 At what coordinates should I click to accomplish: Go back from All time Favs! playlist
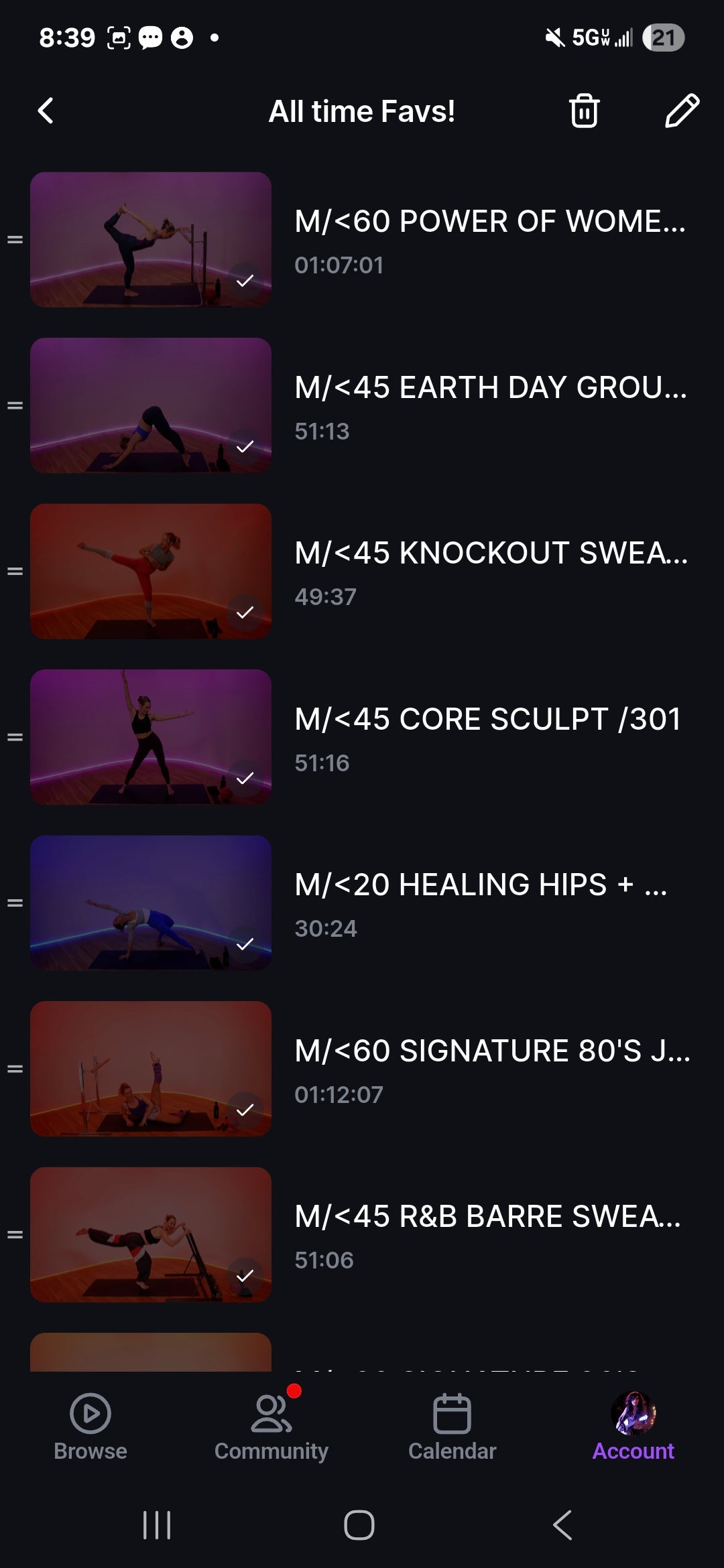(x=46, y=111)
